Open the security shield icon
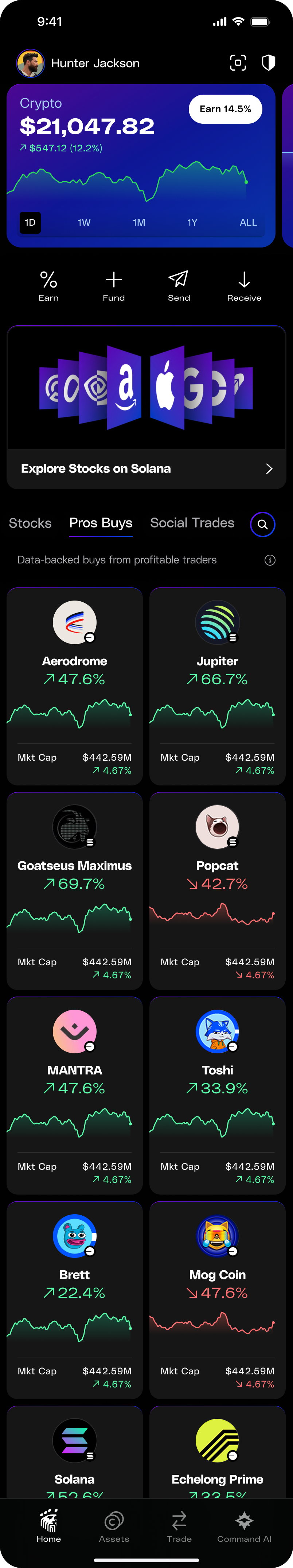 (268, 63)
